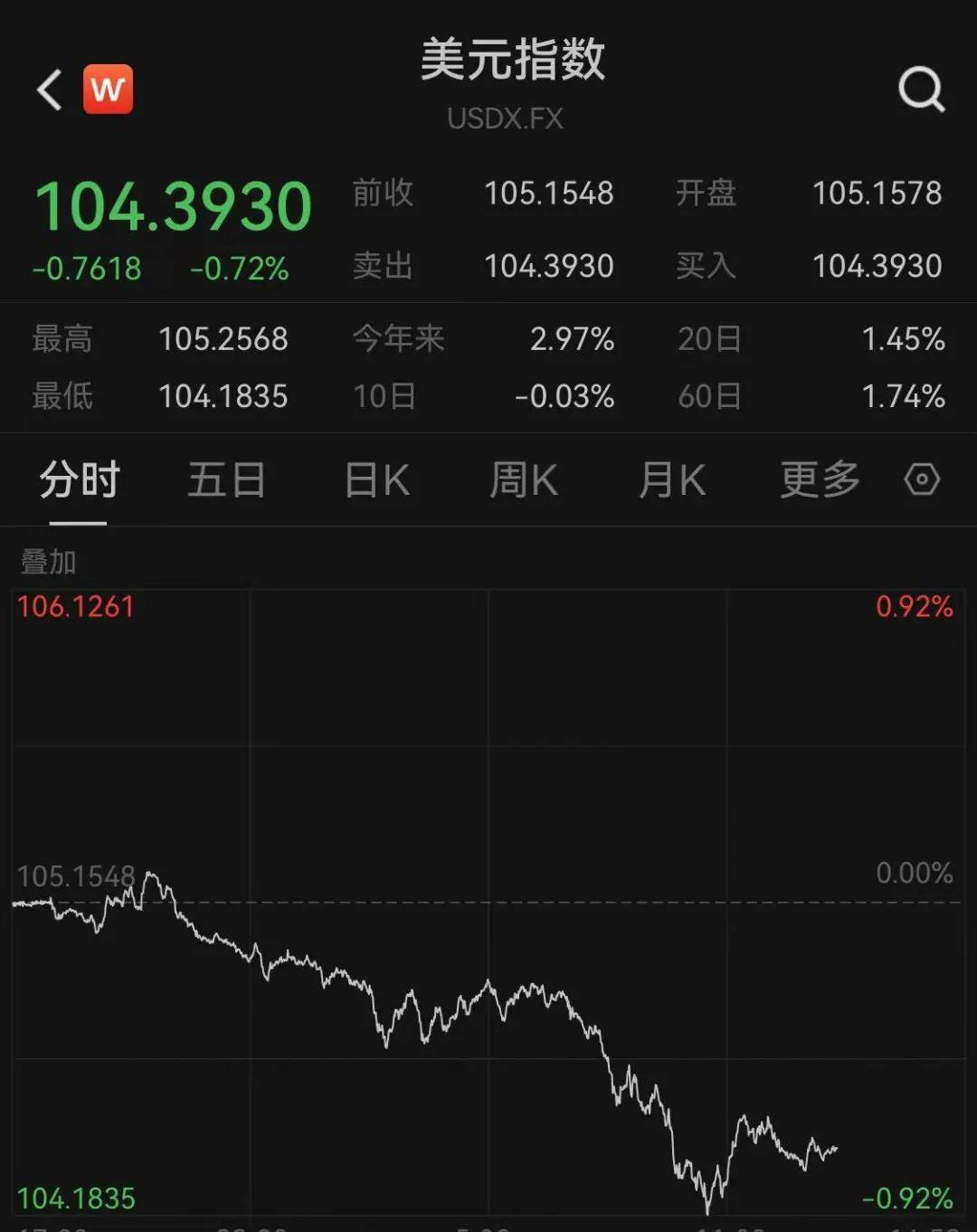Tap the 前收 value 105.1548

tap(549, 194)
